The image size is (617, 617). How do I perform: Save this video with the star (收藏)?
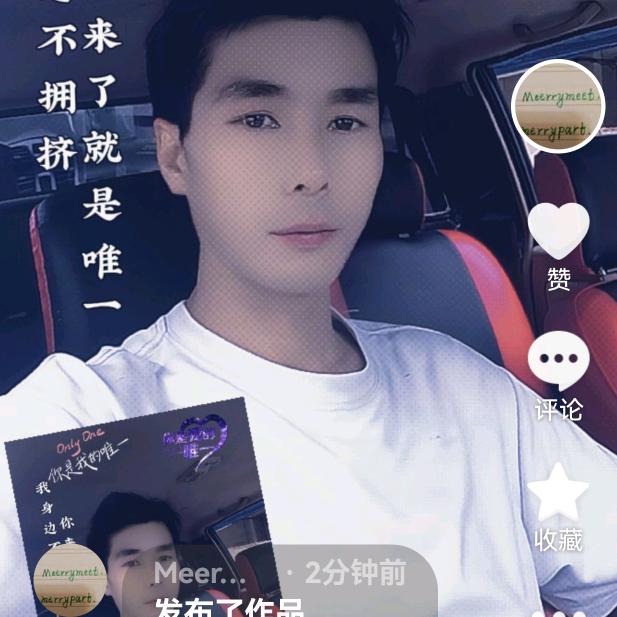[x=558, y=491]
